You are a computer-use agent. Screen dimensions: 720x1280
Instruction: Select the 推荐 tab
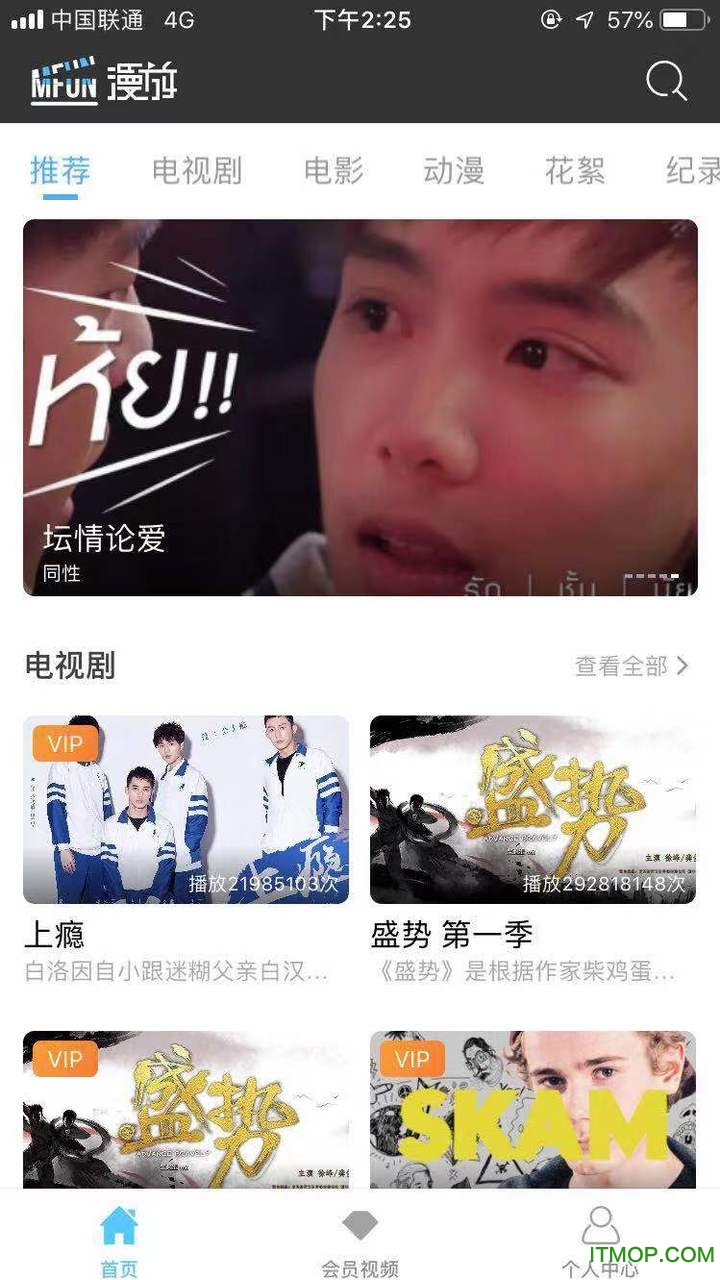[60, 171]
